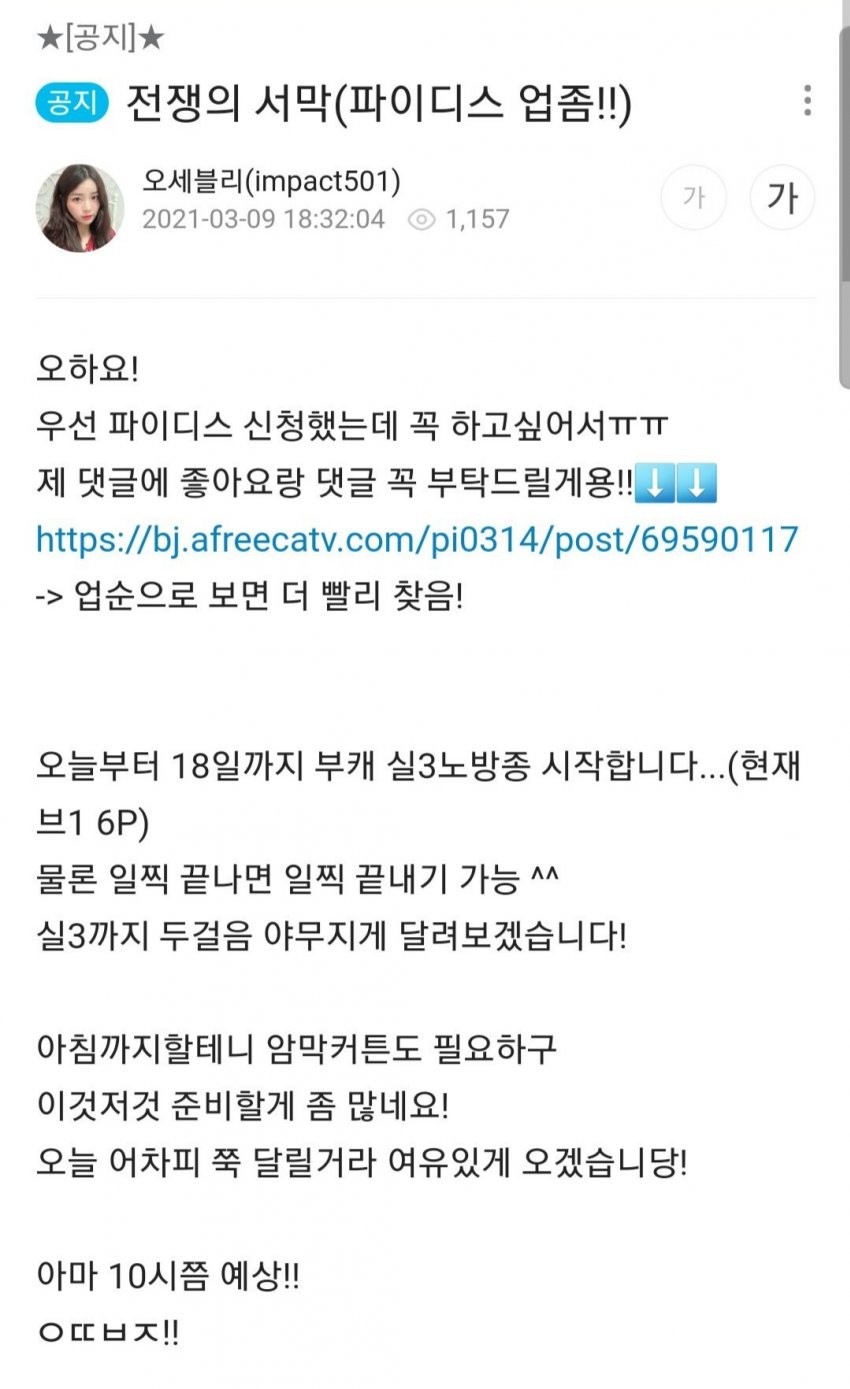The image size is (850, 1389).
Task: Open the bj.afreecatv.com/pi0314 post link
Action: coord(417,539)
